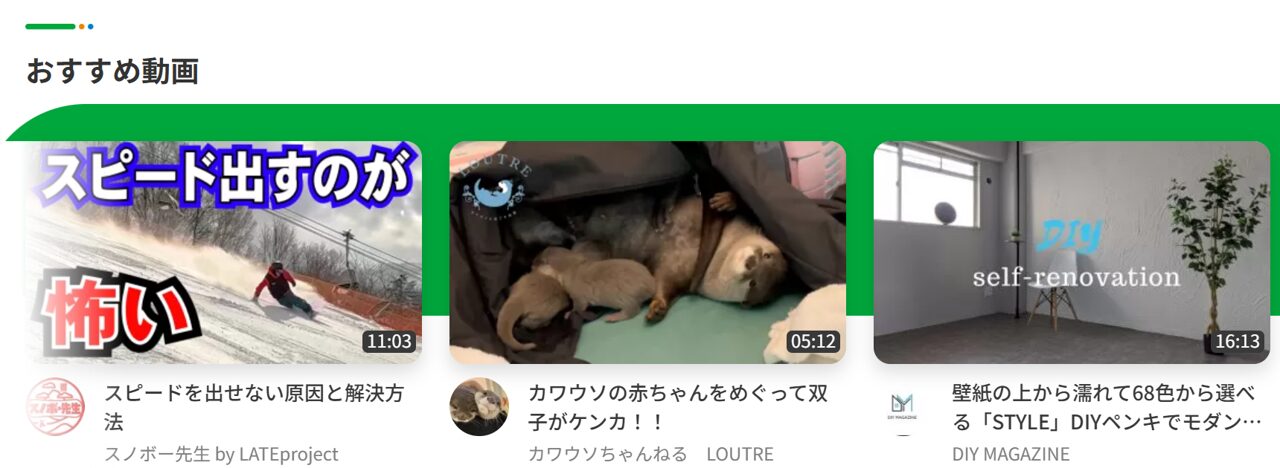Play the otter babies video thumbnail
The image size is (1280, 468).
coord(647,252)
